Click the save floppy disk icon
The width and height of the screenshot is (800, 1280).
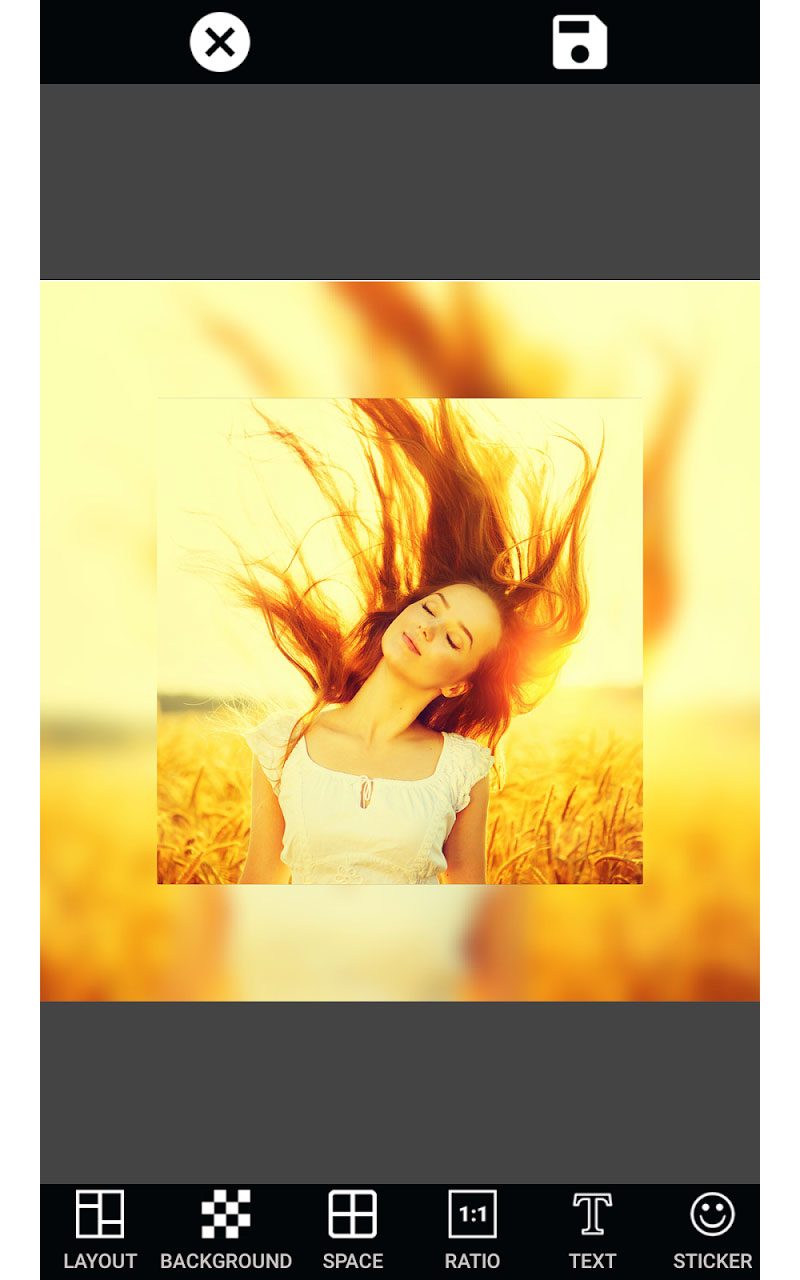(x=581, y=41)
